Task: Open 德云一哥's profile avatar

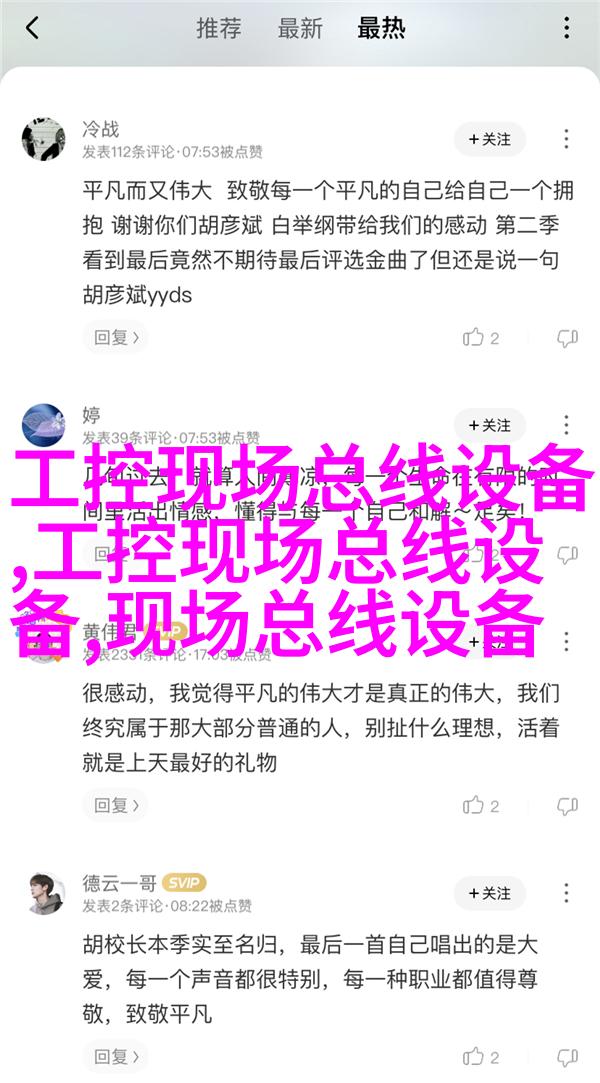Action: 44,893
